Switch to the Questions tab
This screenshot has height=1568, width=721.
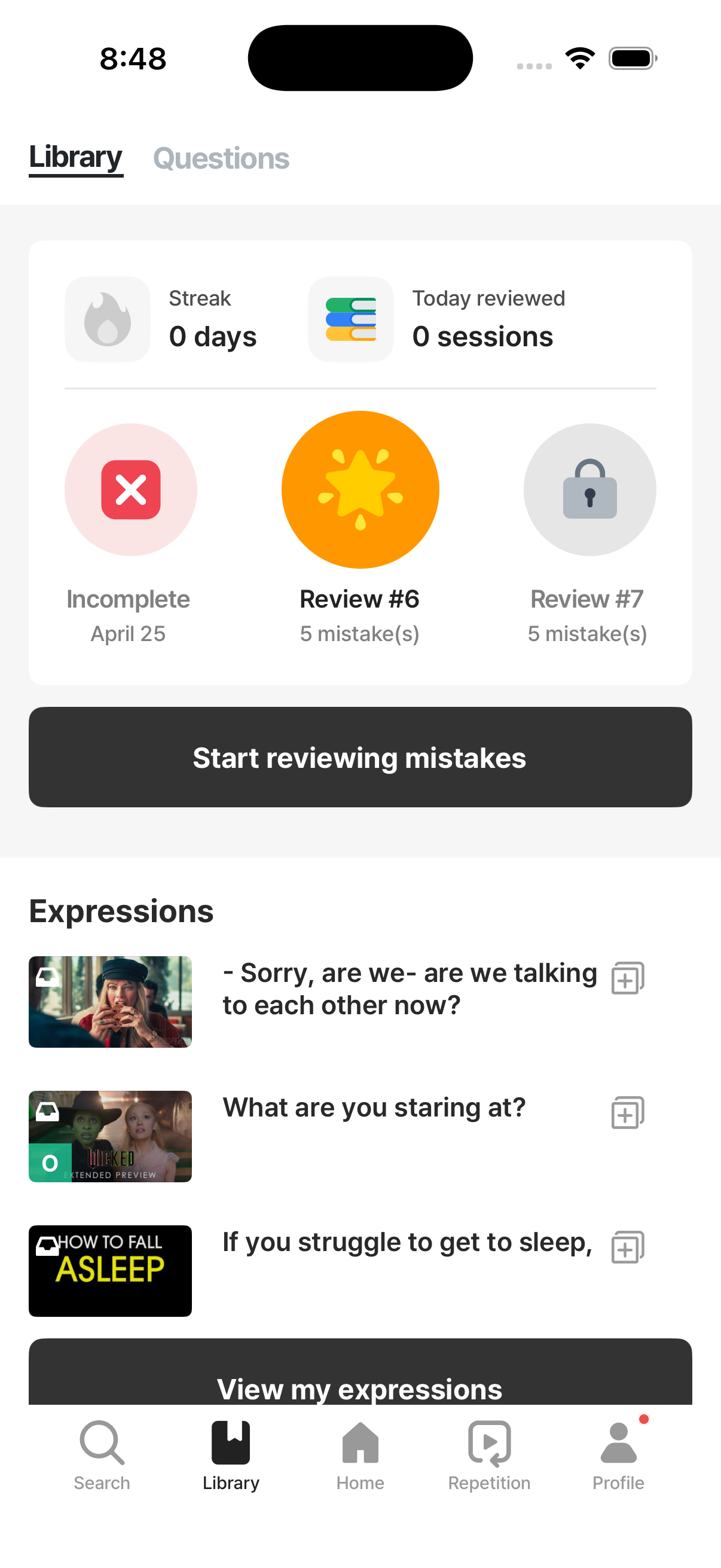[x=221, y=159]
